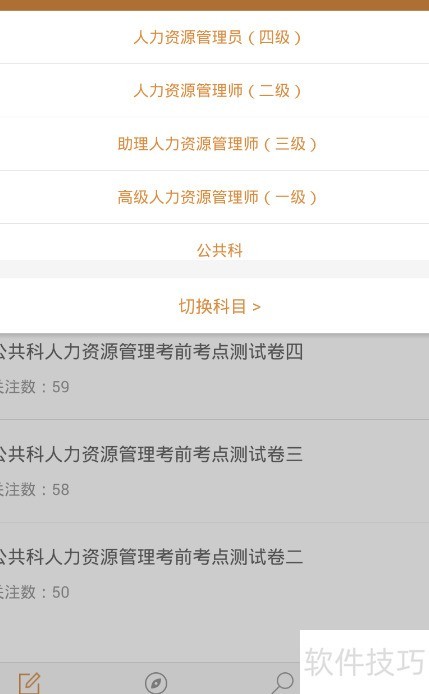The image size is (429, 694).
Task: Select 人力资源管理员（四级）
Action: (214, 37)
